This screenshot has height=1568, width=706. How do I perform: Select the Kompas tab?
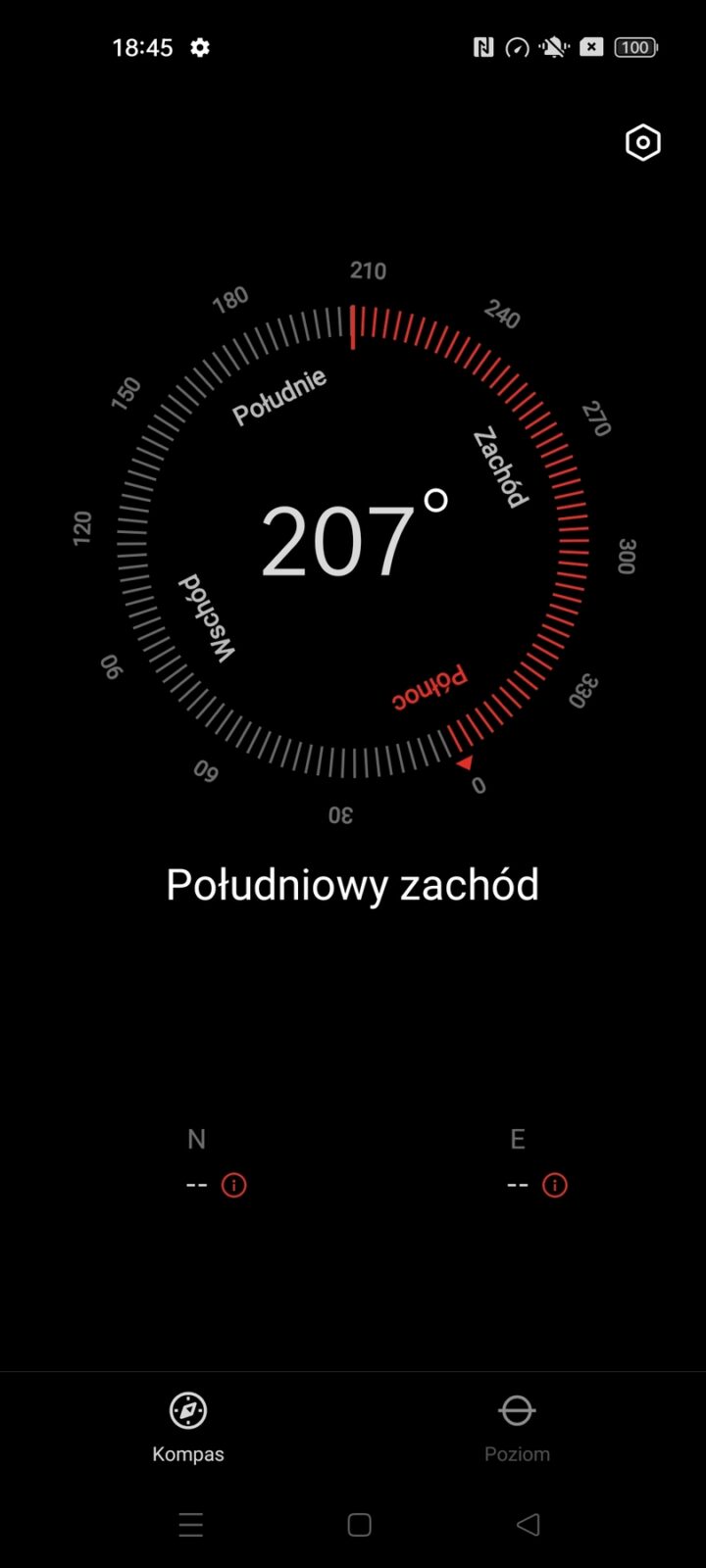pyautogui.click(x=188, y=1427)
